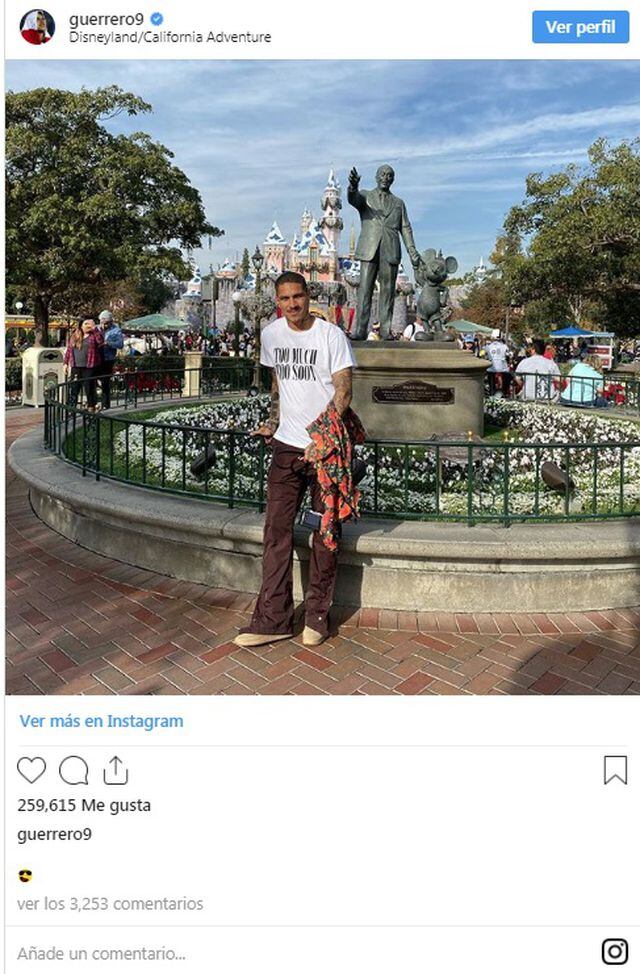Open the Disneyland post photo
The width and height of the screenshot is (640, 974).
[x=322, y=377]
